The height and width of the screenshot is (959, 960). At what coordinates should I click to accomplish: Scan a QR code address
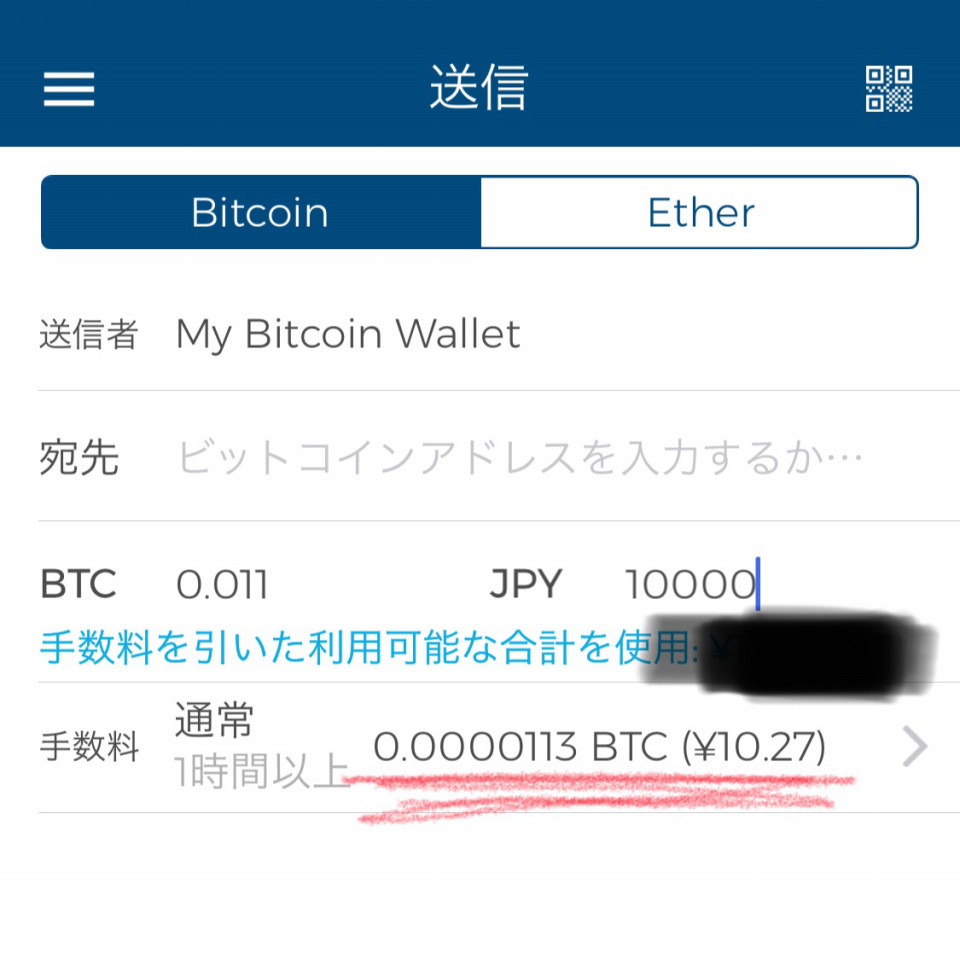[x=888, y=89]
